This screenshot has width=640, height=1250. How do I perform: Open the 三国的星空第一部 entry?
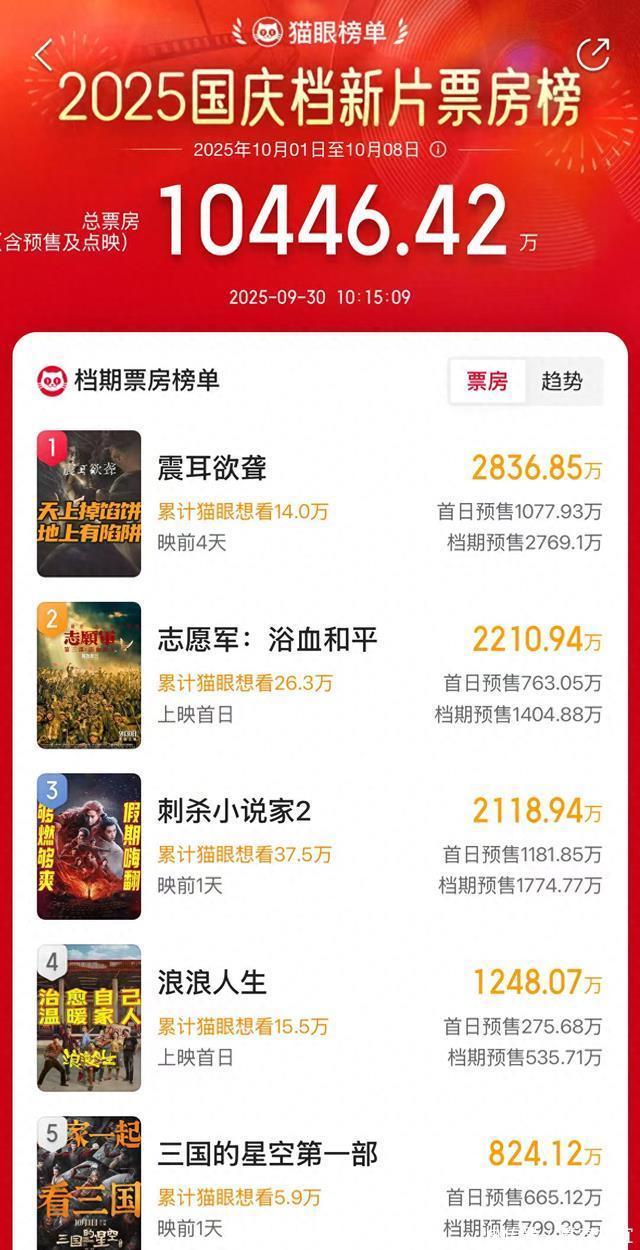click(x=267, y=1154)
